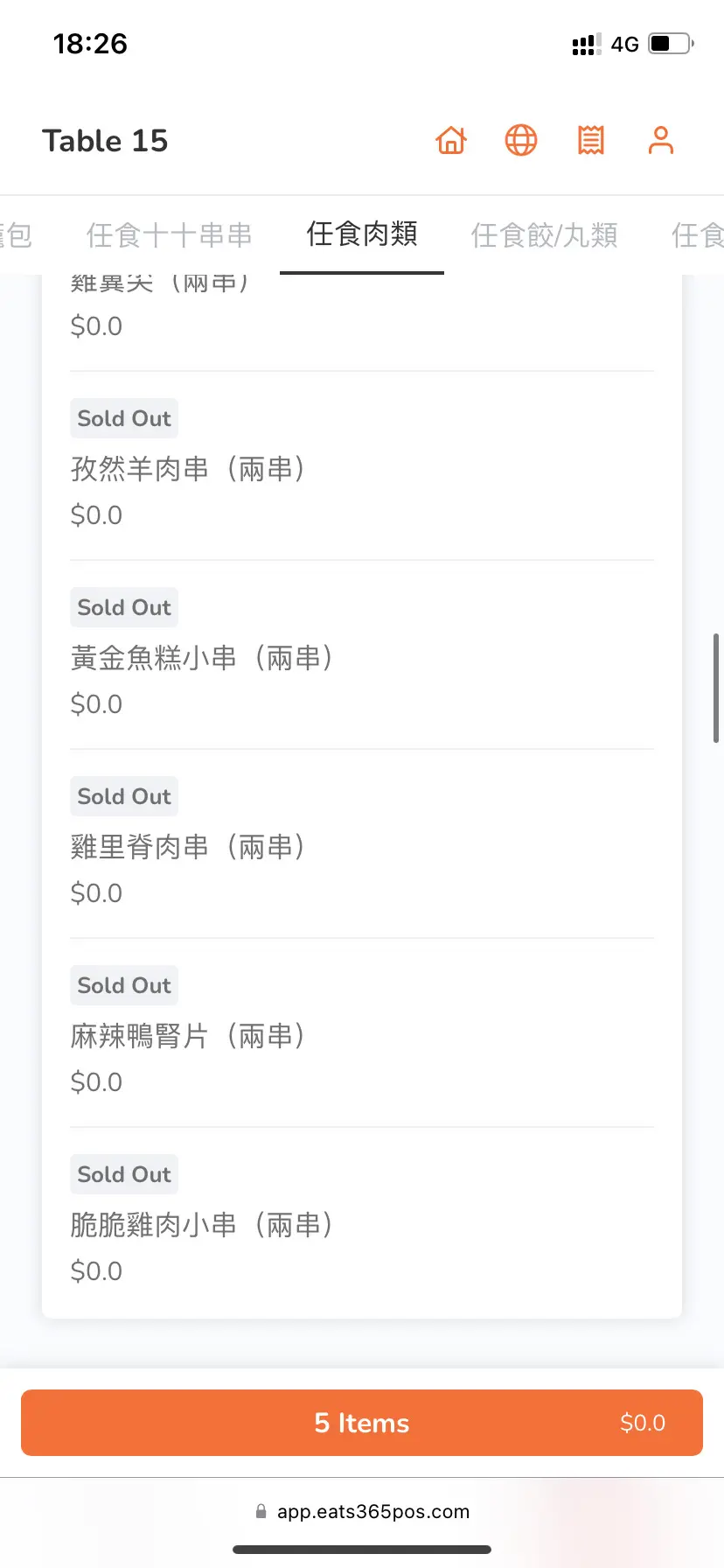Image resolution: width=724 pixels, height=1568 pixels.
Task: Open the 孜然羊肉串（兩串）item
Action: (x=362, y=465)
